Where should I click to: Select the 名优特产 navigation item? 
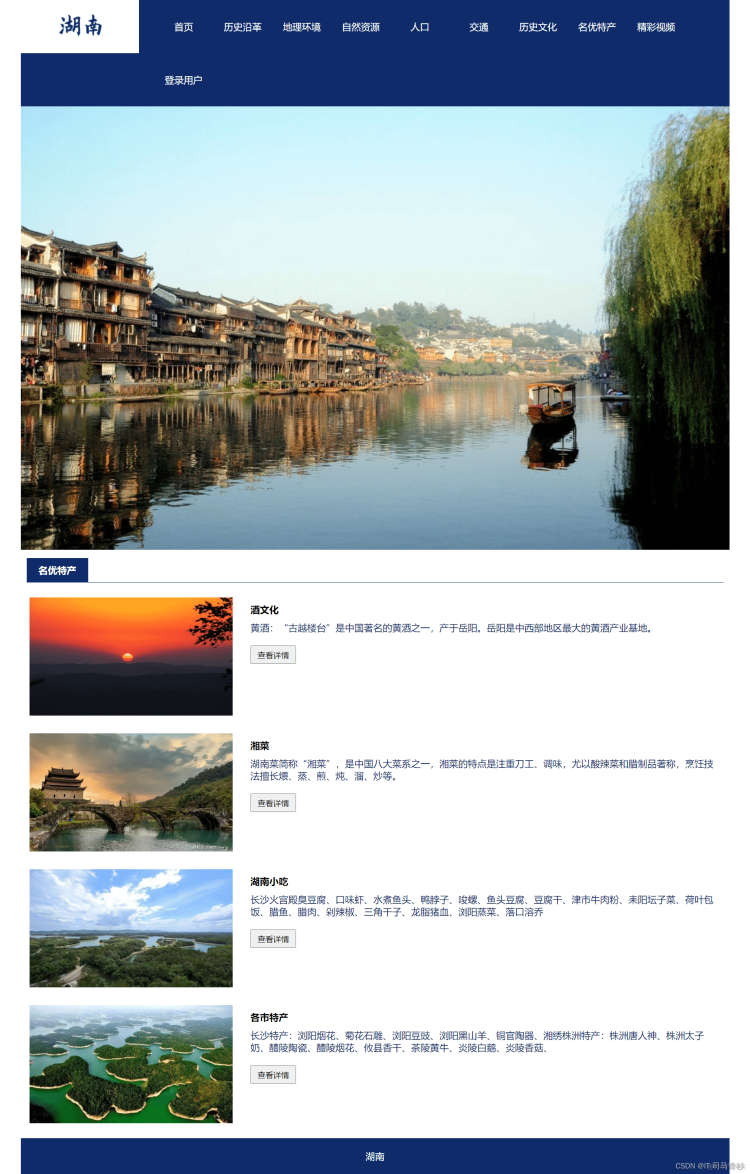click(x=596, y=28)
